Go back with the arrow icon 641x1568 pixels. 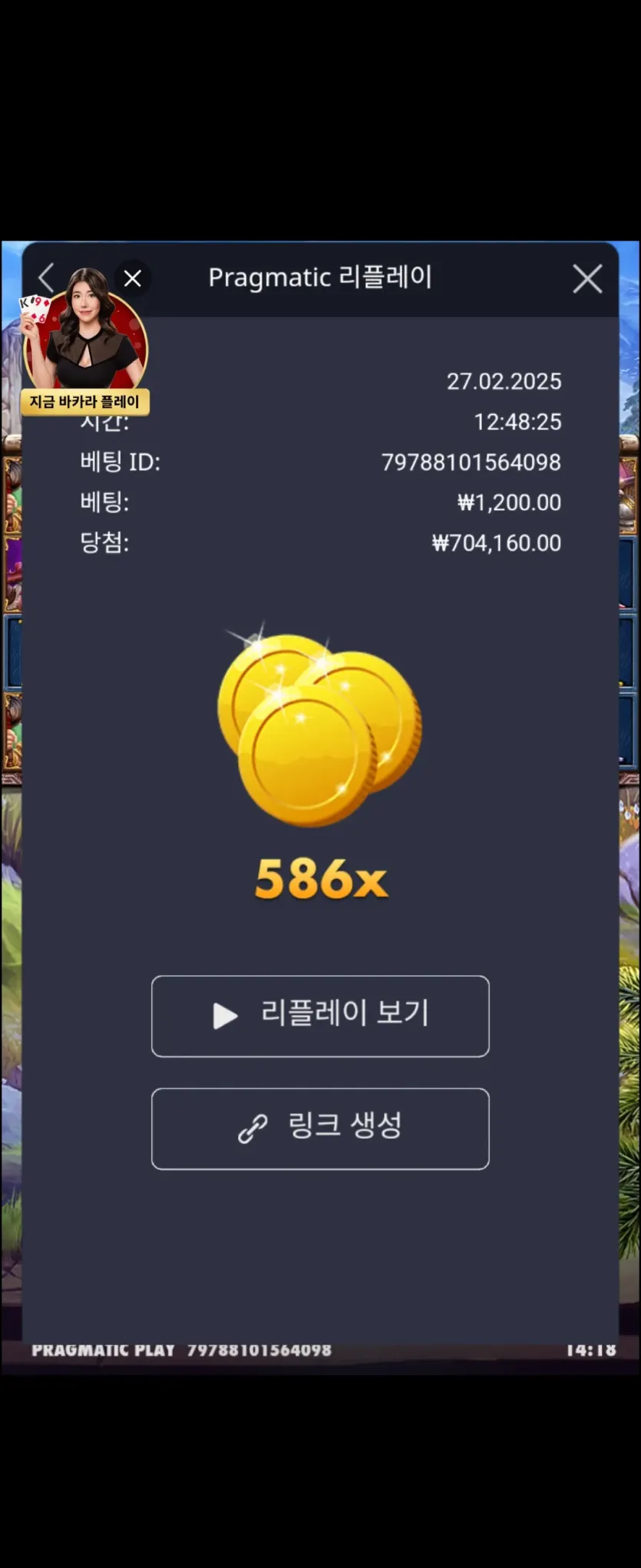pos(46,278)
